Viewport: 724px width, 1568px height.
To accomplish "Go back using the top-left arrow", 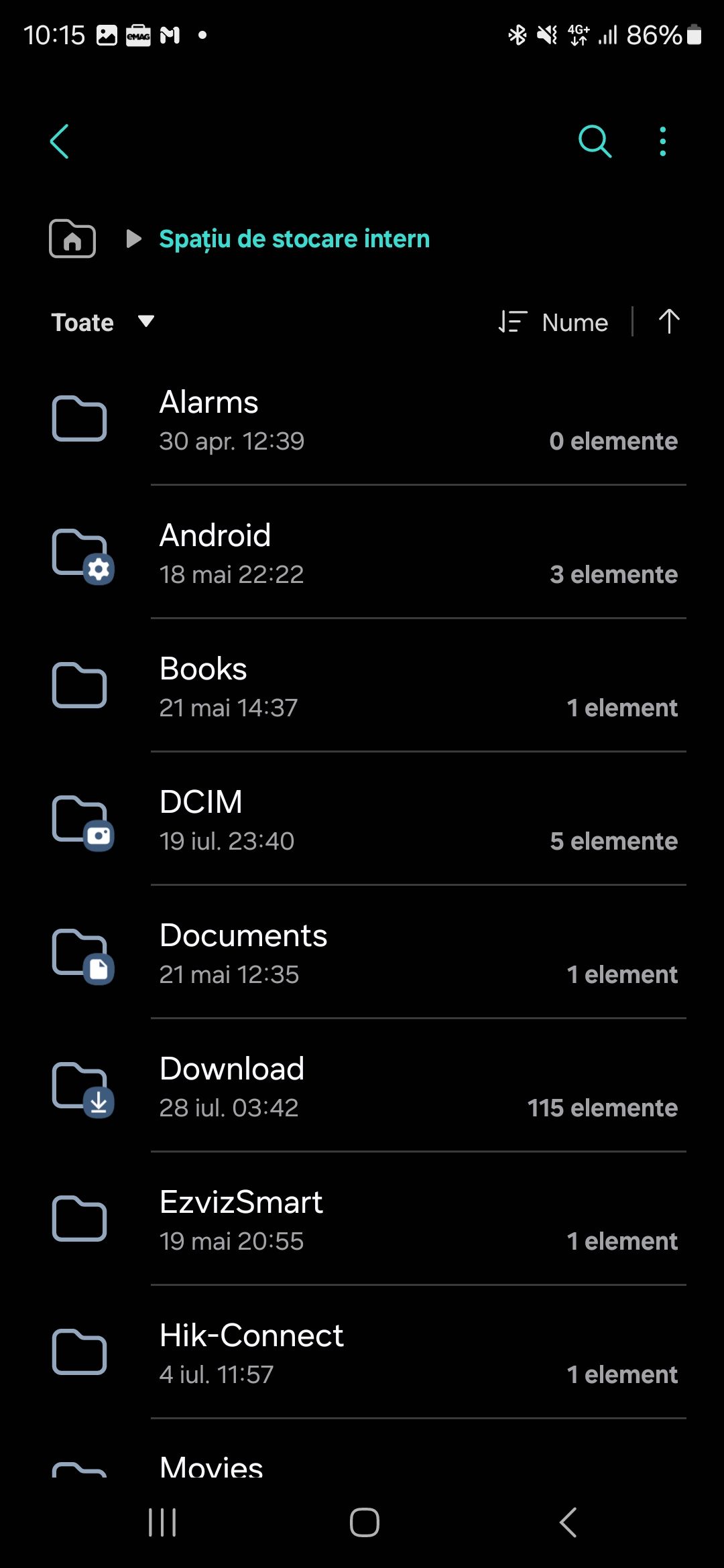I will point(60,141).
